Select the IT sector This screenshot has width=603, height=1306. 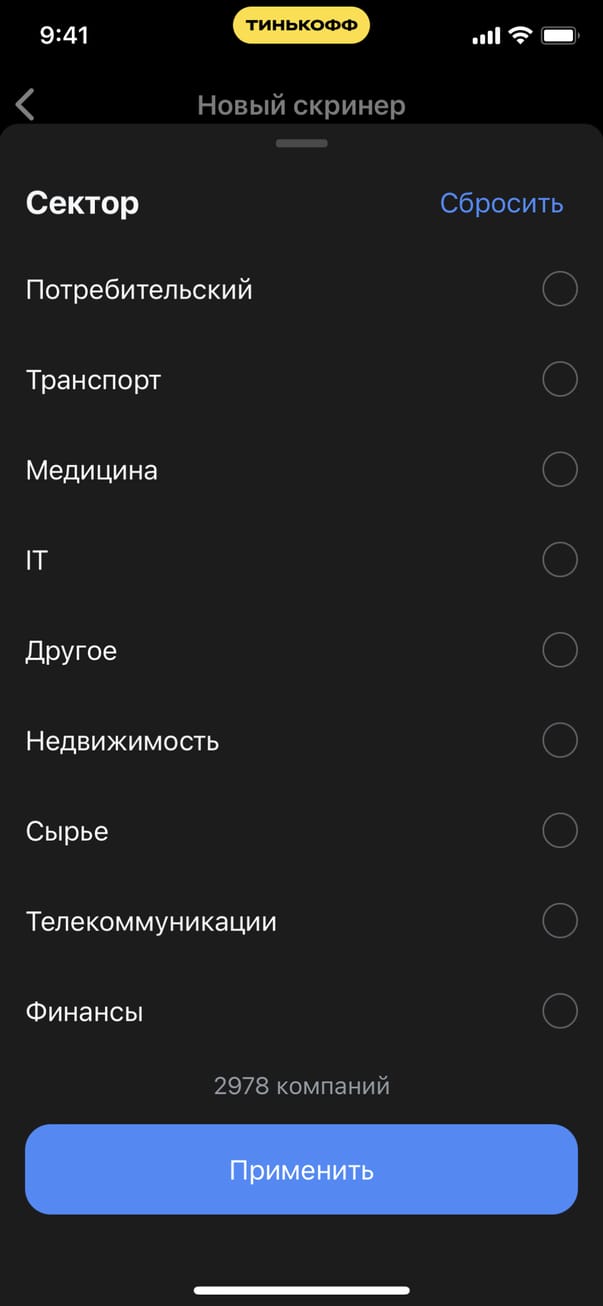click(x=559, y=560)
